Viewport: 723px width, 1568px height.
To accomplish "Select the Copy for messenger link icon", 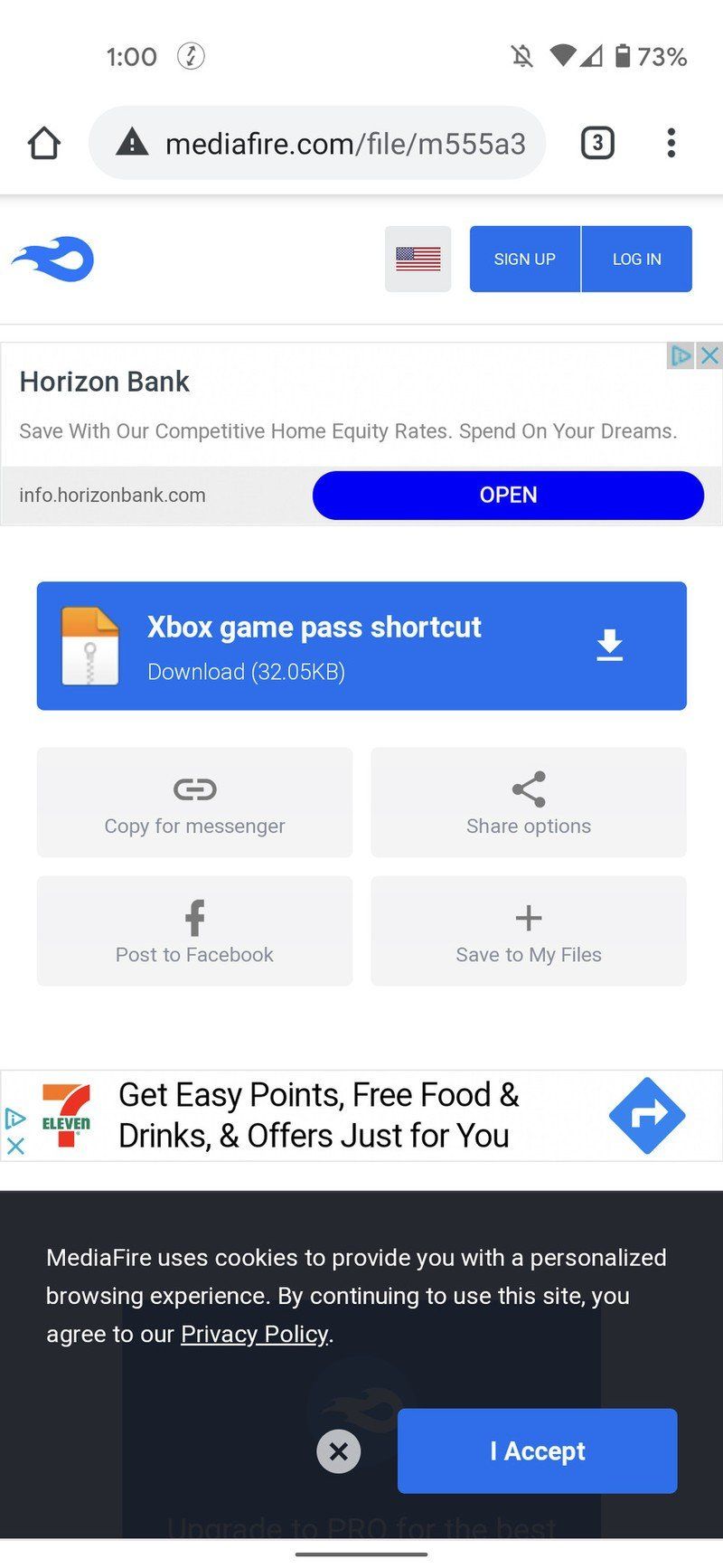I will pyautogui.click(x=193, y=789).
